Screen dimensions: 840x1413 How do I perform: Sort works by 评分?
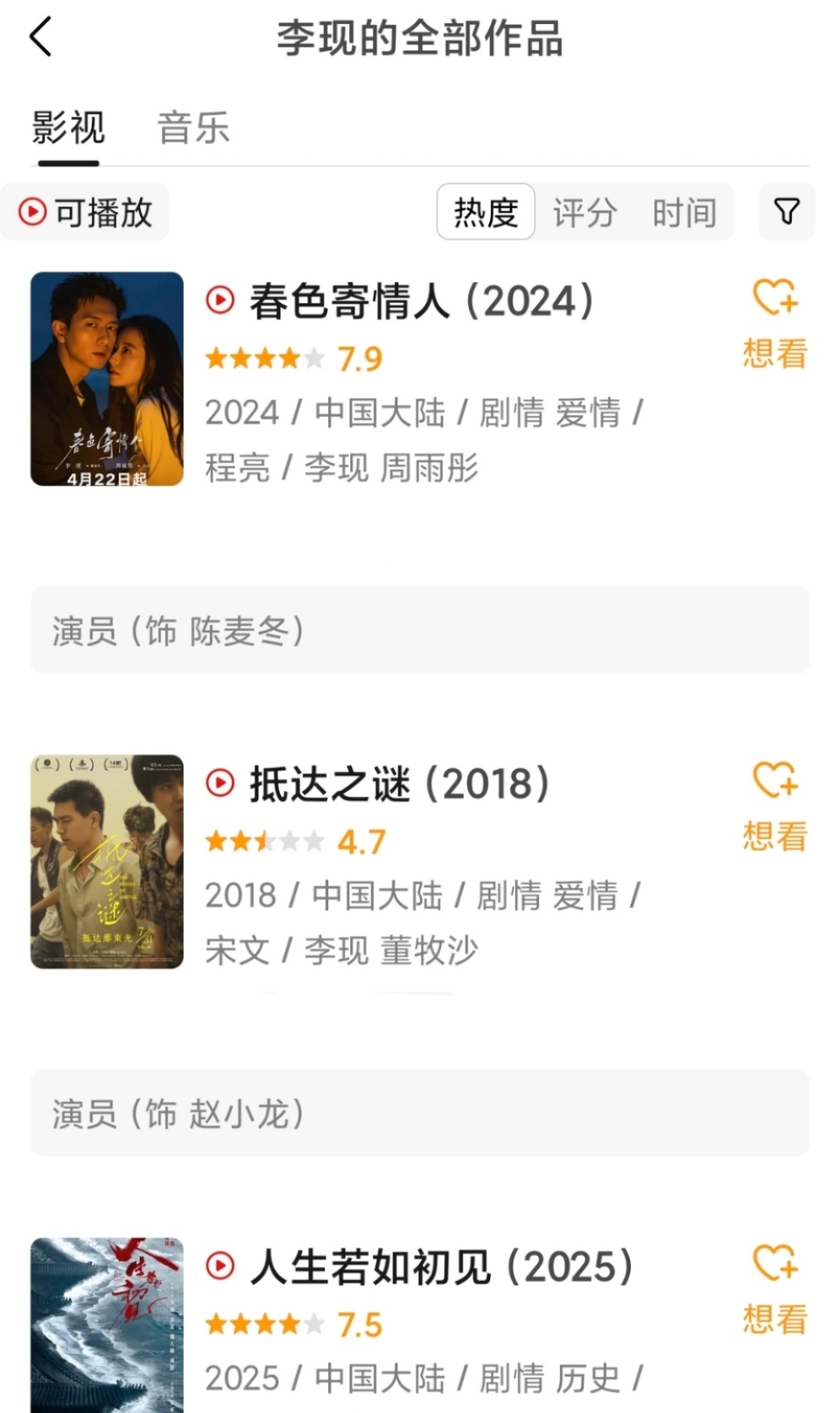click(585, 212)
